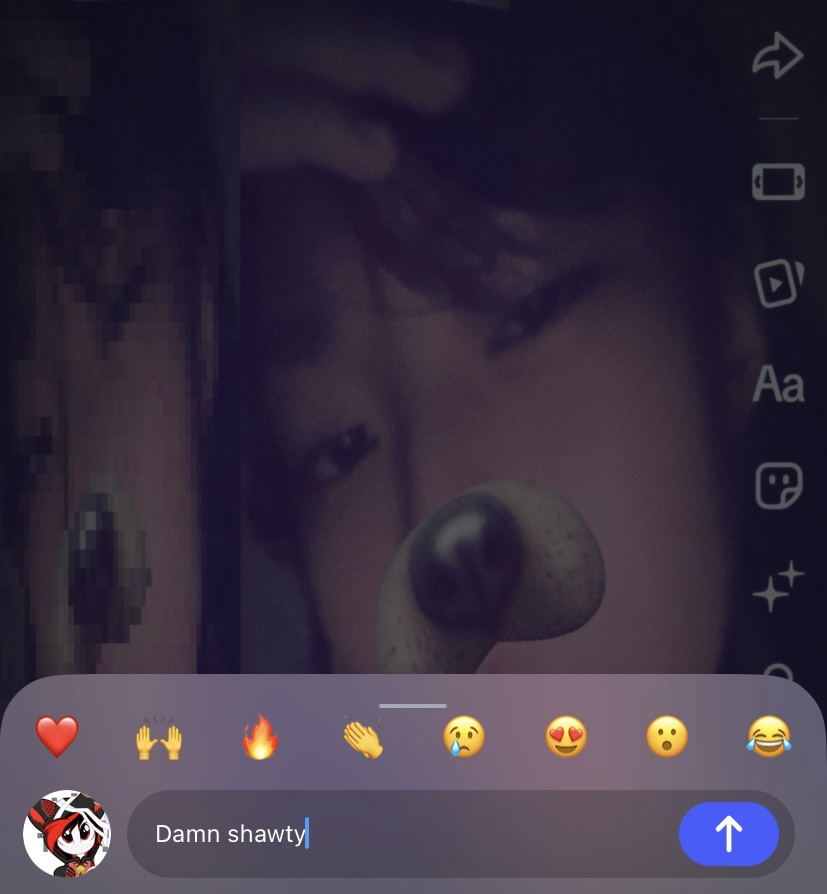React with the clapping hands emoji

(362, 739)
